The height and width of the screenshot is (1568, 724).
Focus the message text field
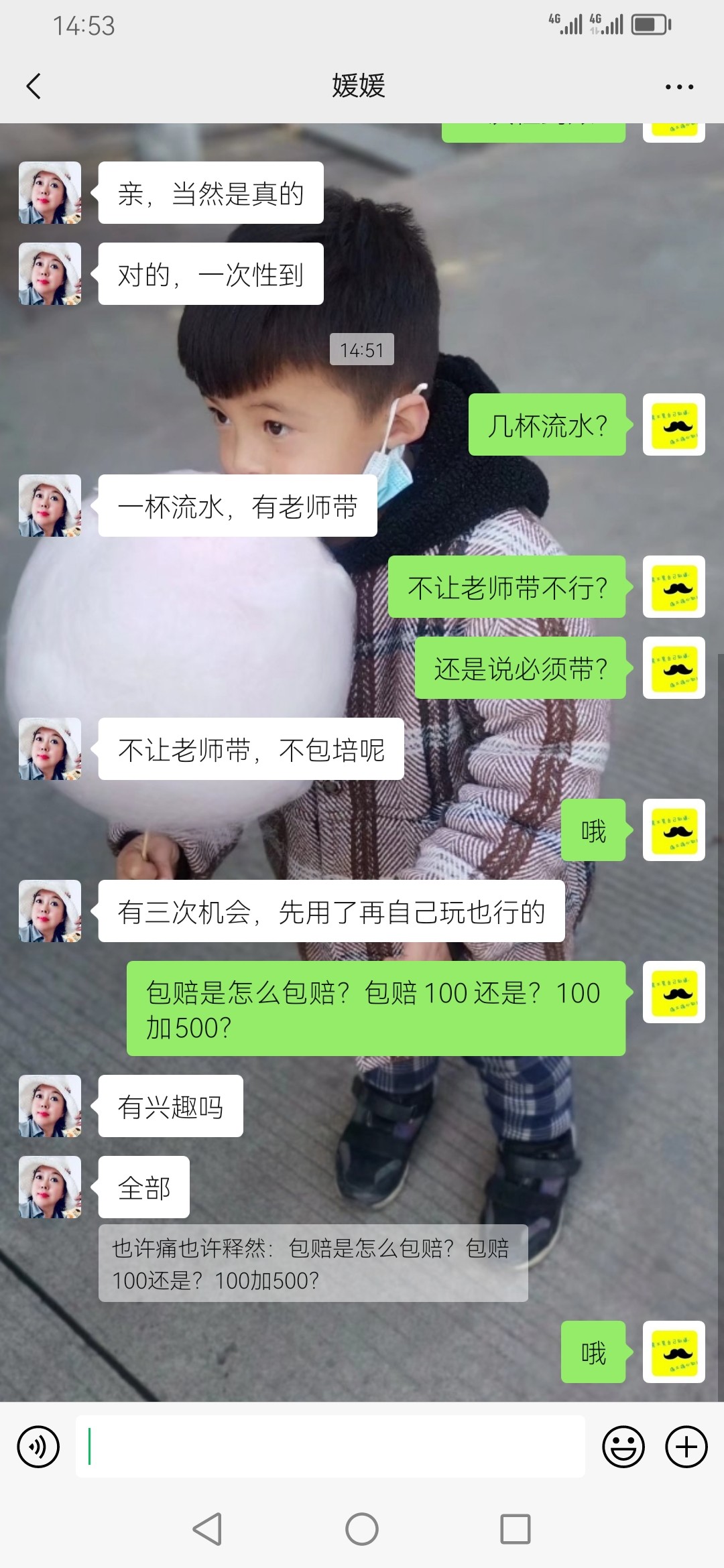click(330, 1447)
